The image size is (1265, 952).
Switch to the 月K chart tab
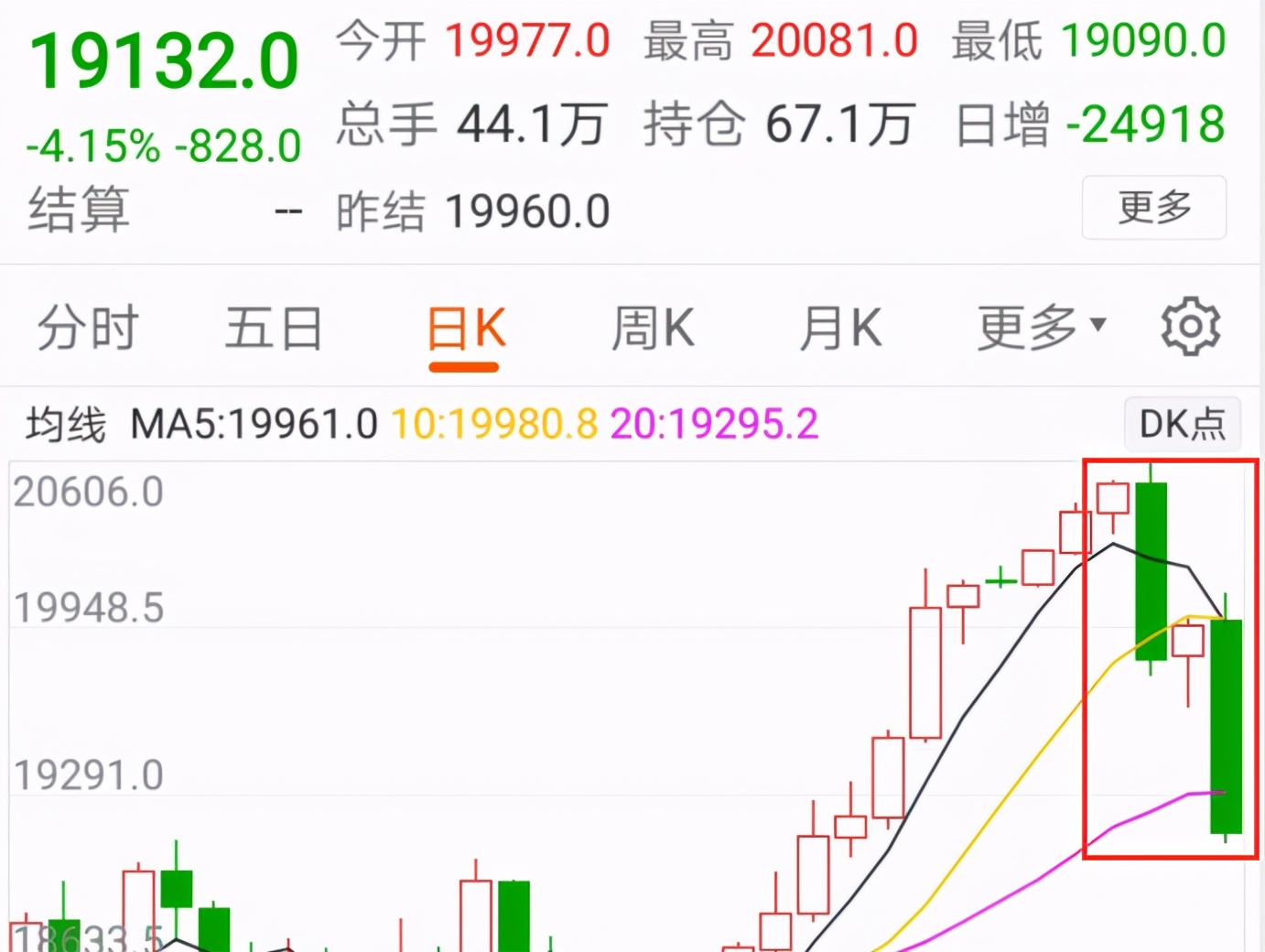[840, 328]
